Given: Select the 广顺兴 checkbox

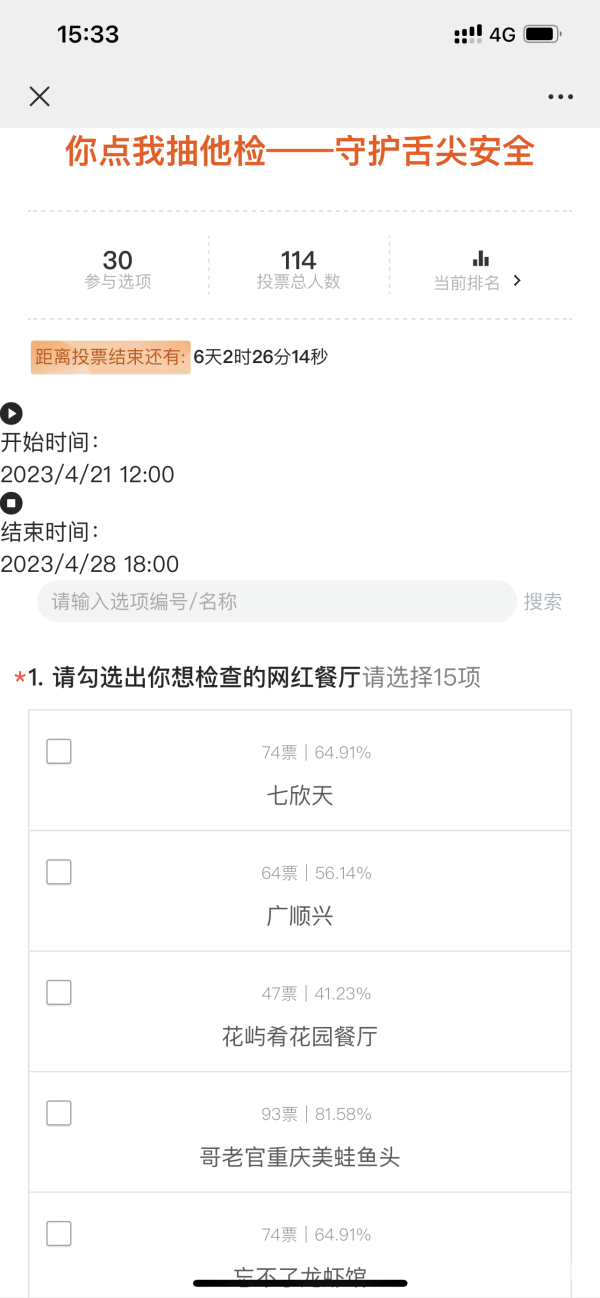Looking at the screenshot, I should click(x=59, y=872).
